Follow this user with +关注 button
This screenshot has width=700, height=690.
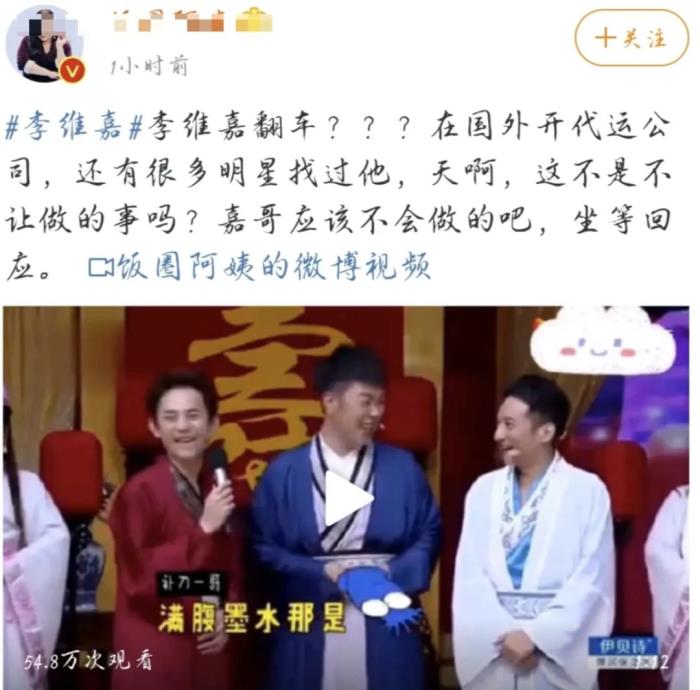(631, 38)
